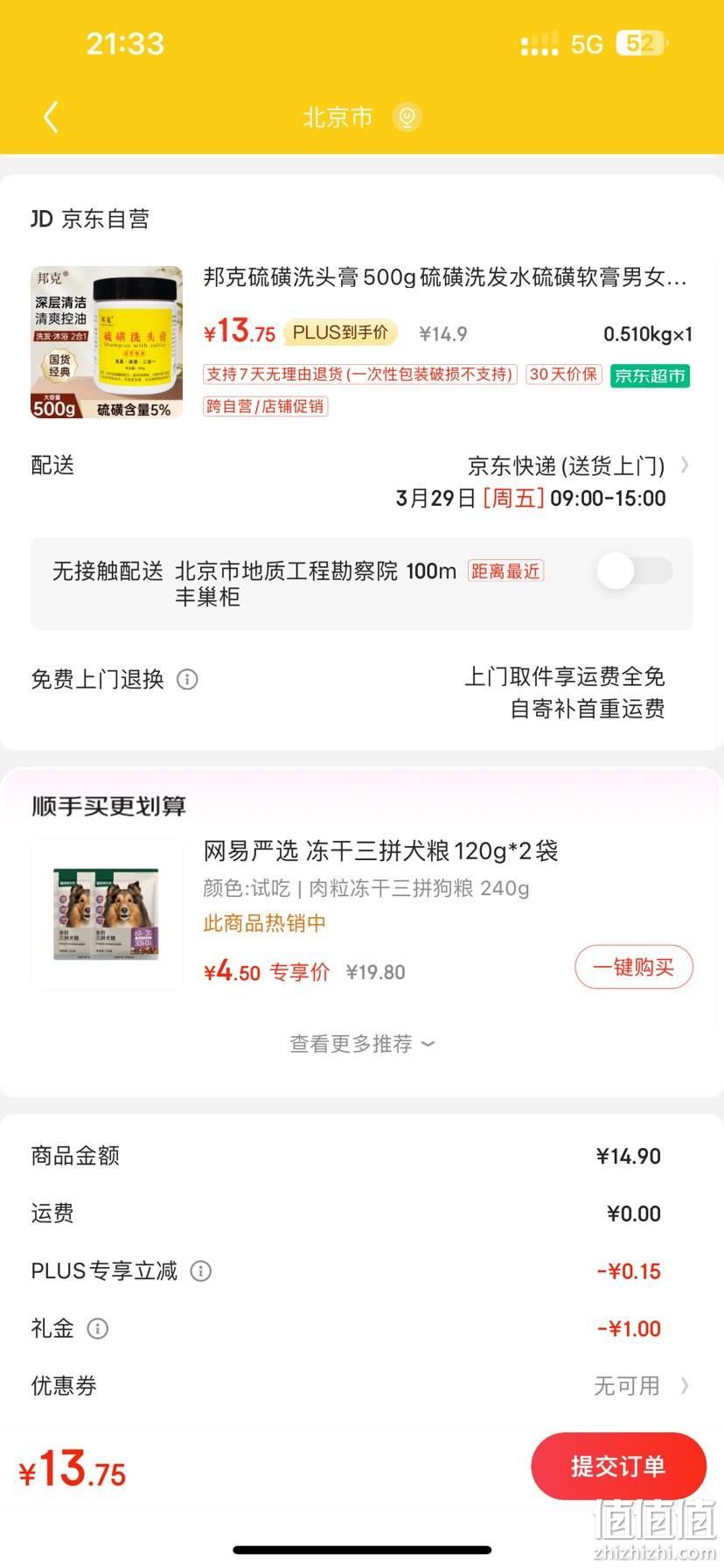Open the 优惠券 coupon row
Screen dimensions: 724x1568
pyautogui.click(x=362, y=1386)
